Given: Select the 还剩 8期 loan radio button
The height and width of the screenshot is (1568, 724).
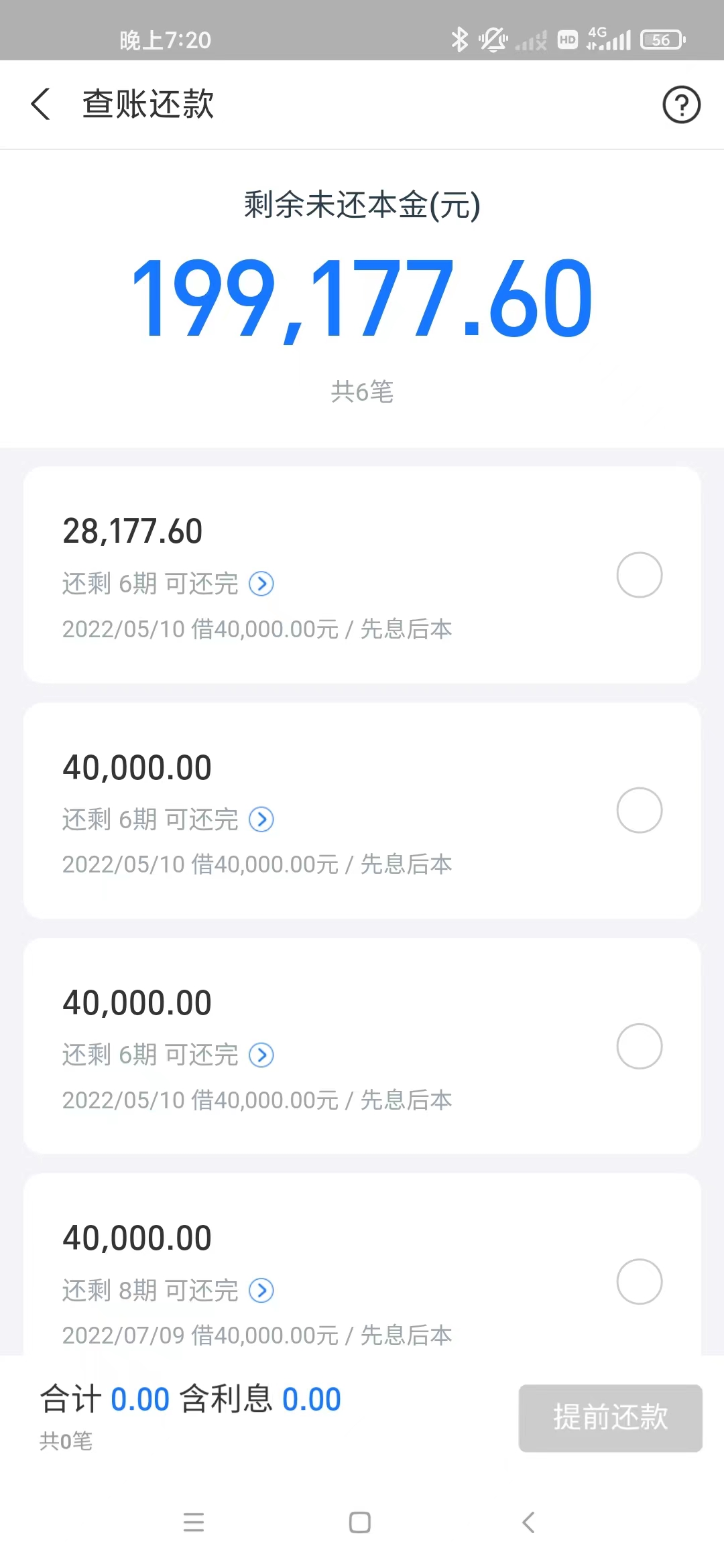Looking at the screenshot, I should tap(639, 1281).
